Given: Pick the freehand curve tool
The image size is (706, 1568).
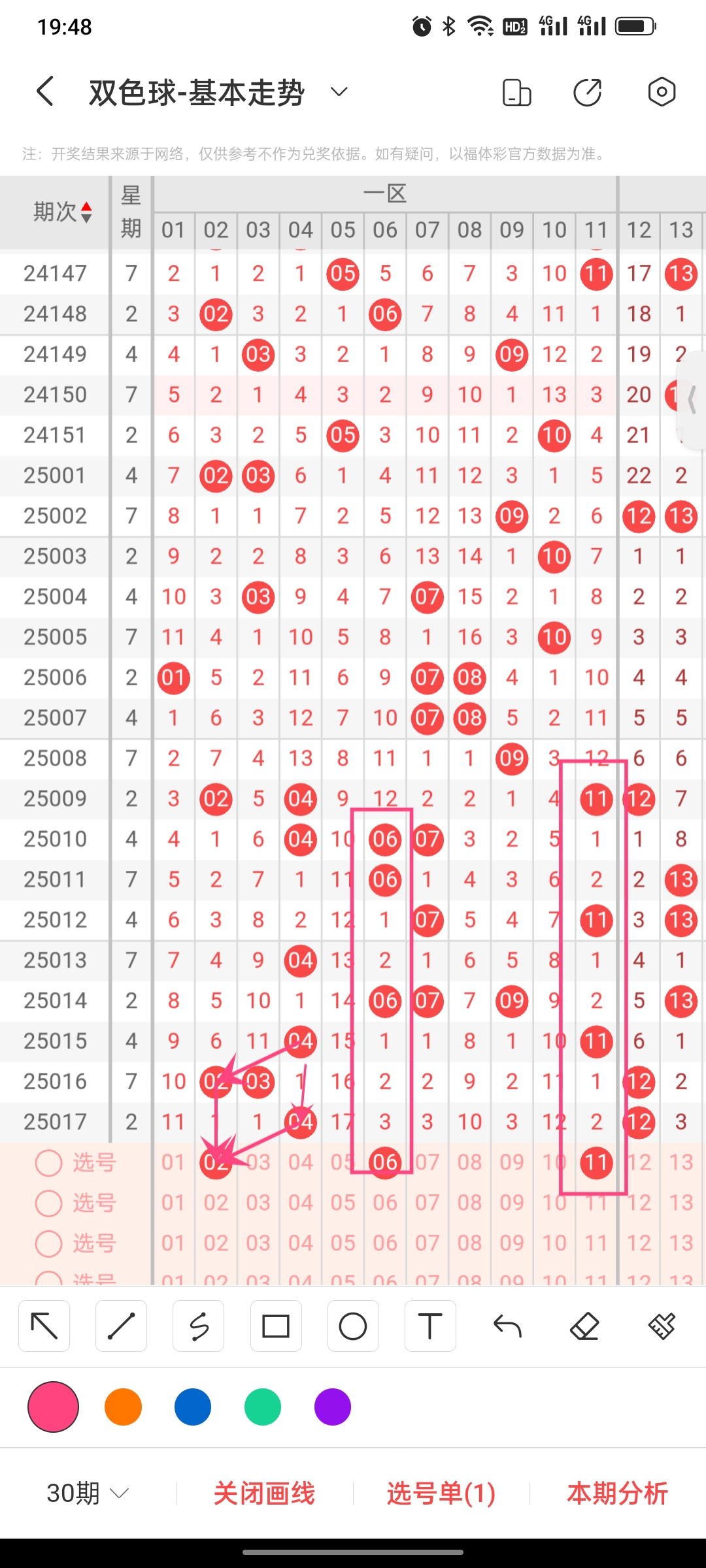Looking at the screenshot, I should (199, 1326).
